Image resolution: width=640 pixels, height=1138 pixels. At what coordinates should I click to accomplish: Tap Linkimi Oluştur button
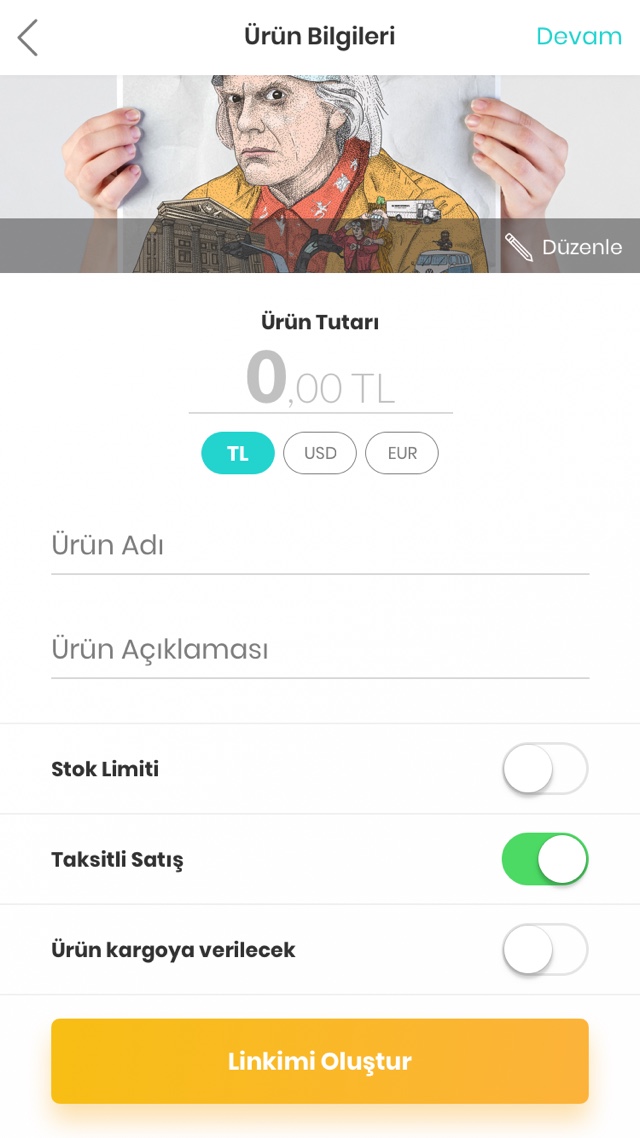pos(320,1061)
